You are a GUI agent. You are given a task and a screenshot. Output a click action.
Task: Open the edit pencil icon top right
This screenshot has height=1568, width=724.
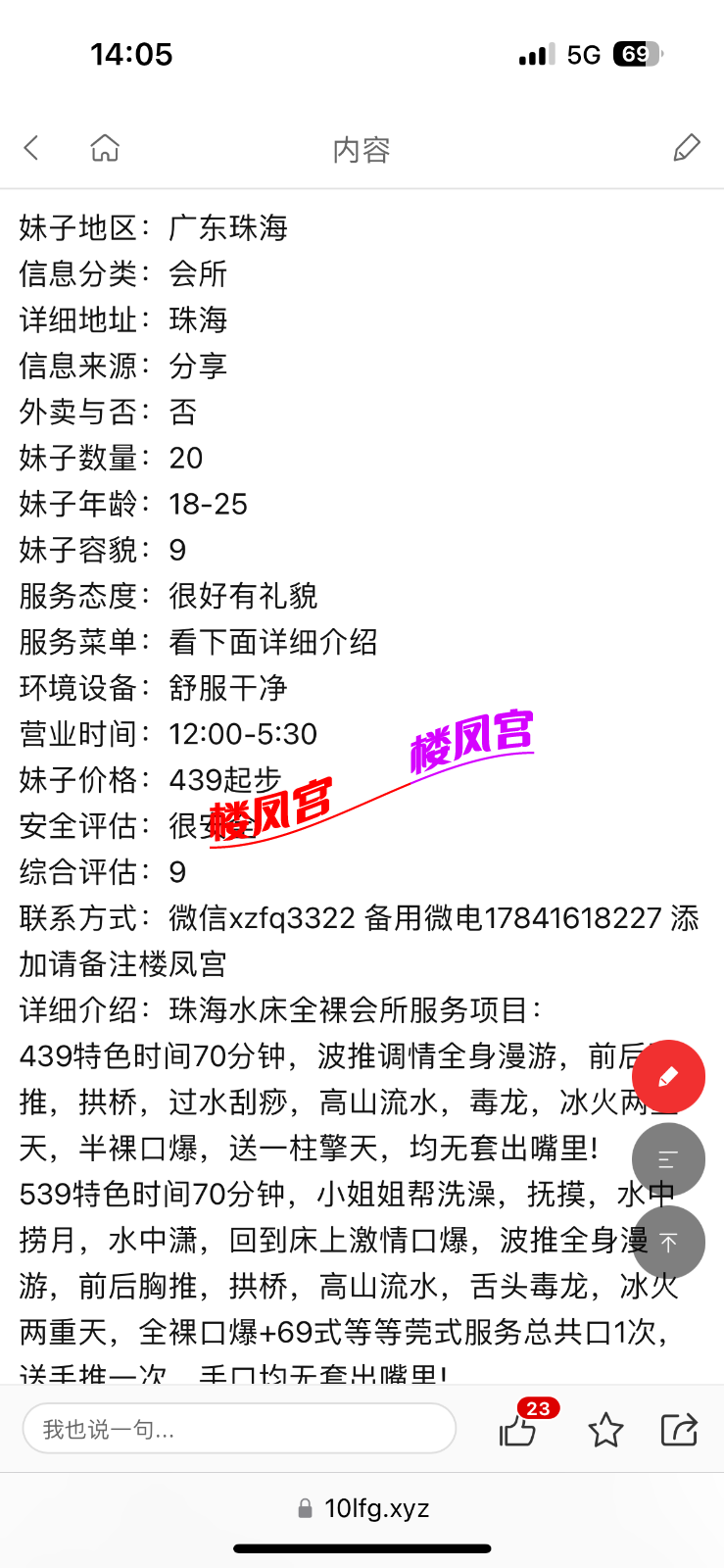[687, 146]
